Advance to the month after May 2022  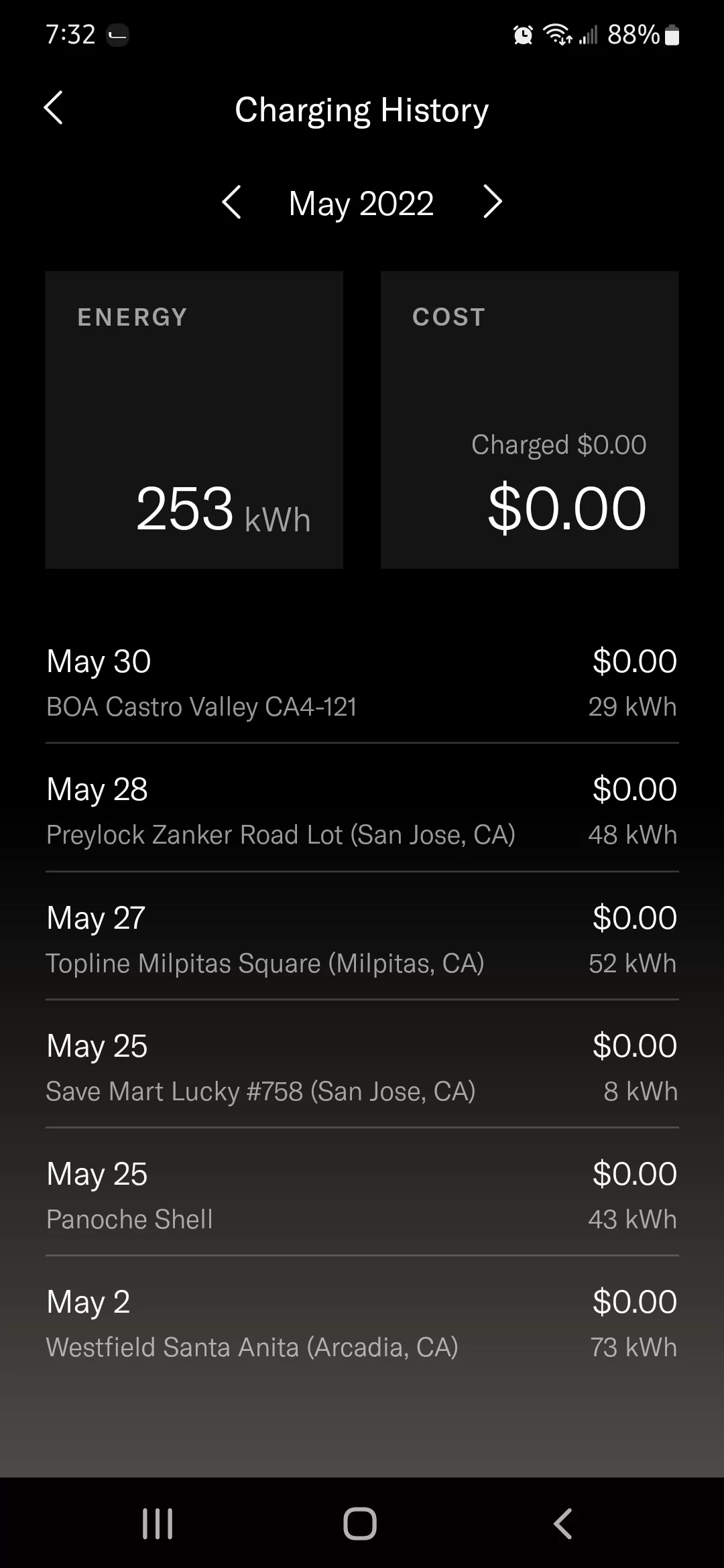tap(492, 202)
